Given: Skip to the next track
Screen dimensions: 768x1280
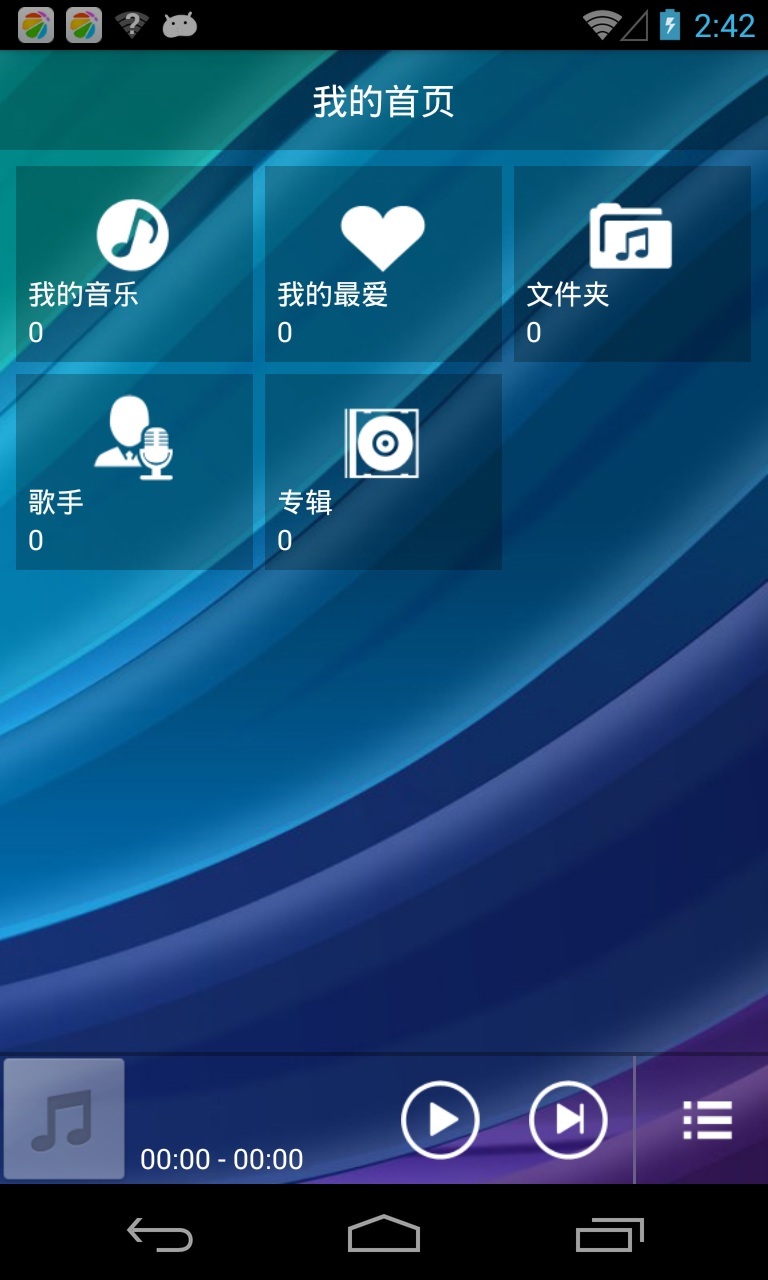Looking at the screenshot, I should click(568, 1120).
